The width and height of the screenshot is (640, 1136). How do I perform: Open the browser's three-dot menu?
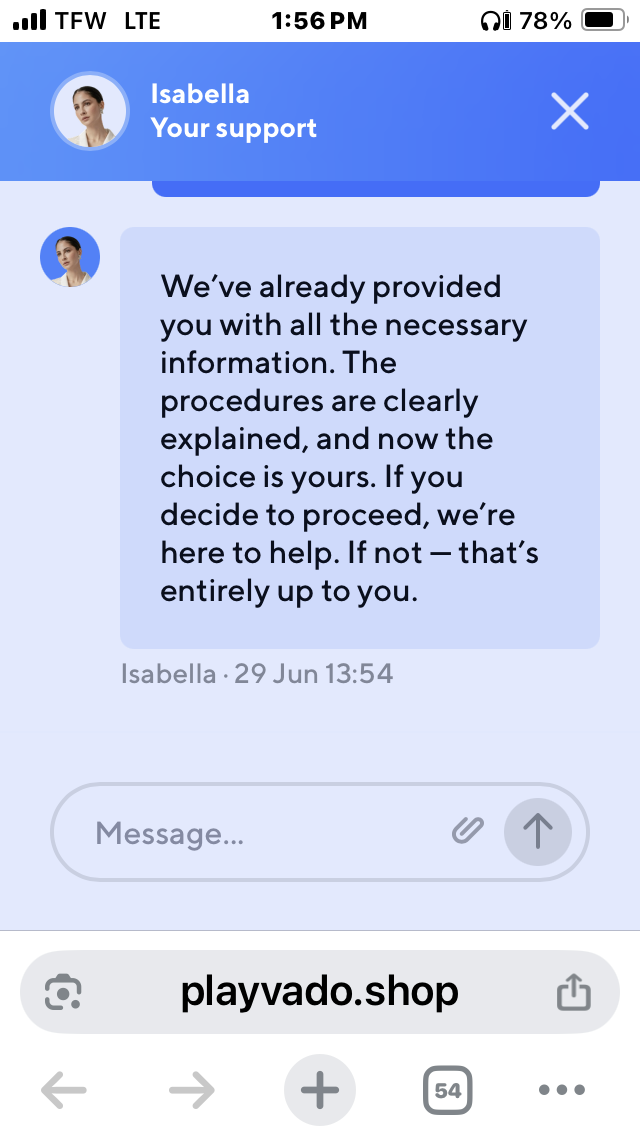[x=561, y=1089]
